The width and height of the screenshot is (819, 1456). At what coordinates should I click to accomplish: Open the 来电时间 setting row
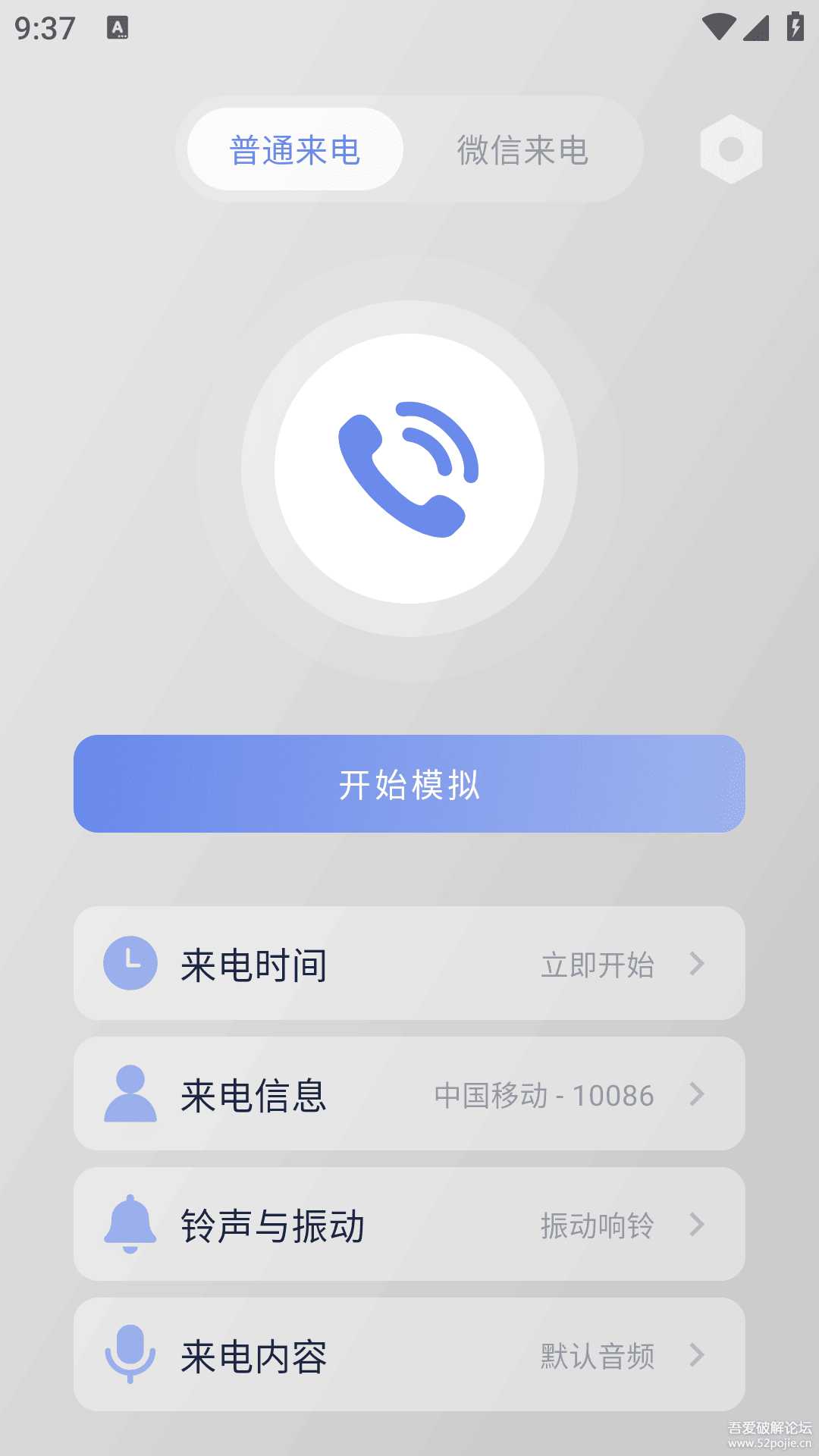click(409, 963)
